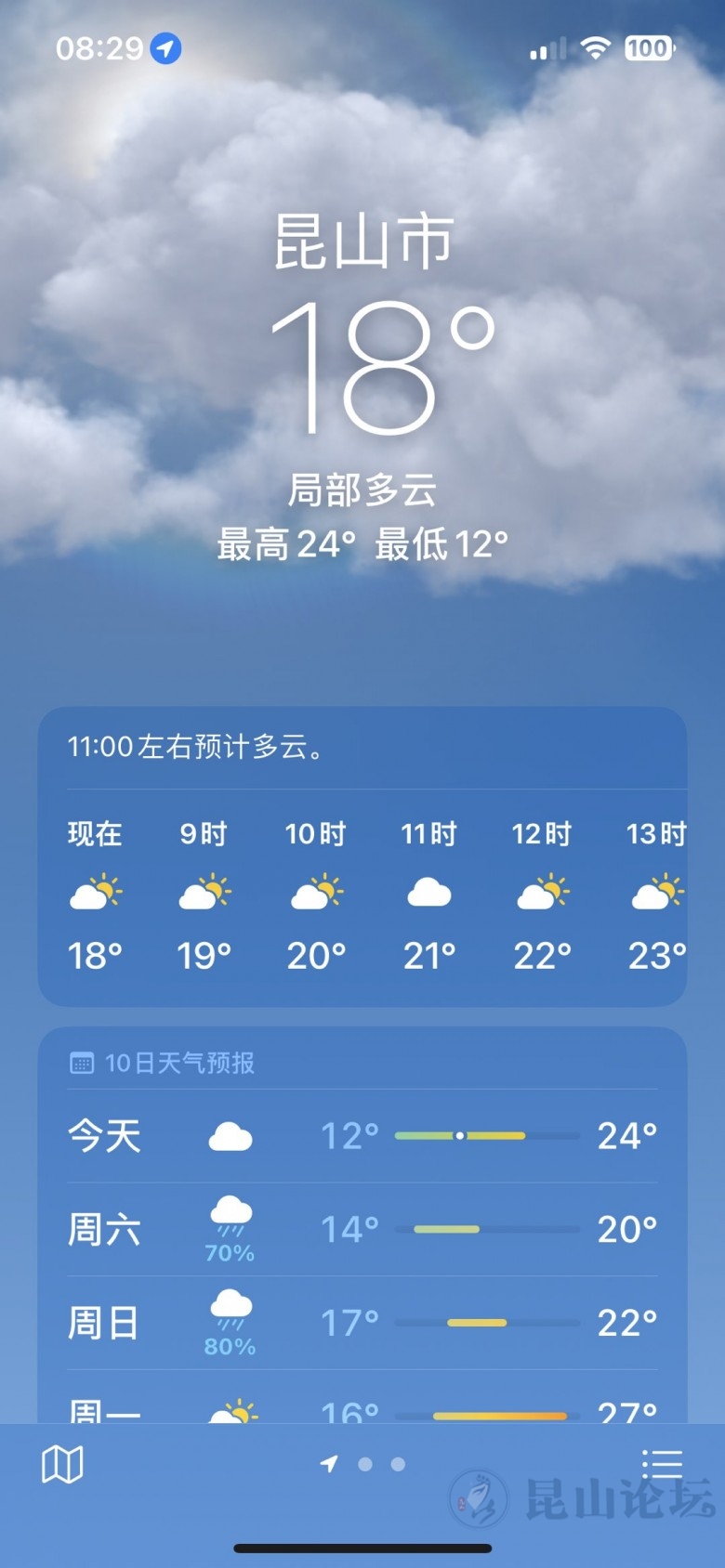The image size is (725, 1568).
Task: View today's (今天) forecast details
Action: (362, 1136)
